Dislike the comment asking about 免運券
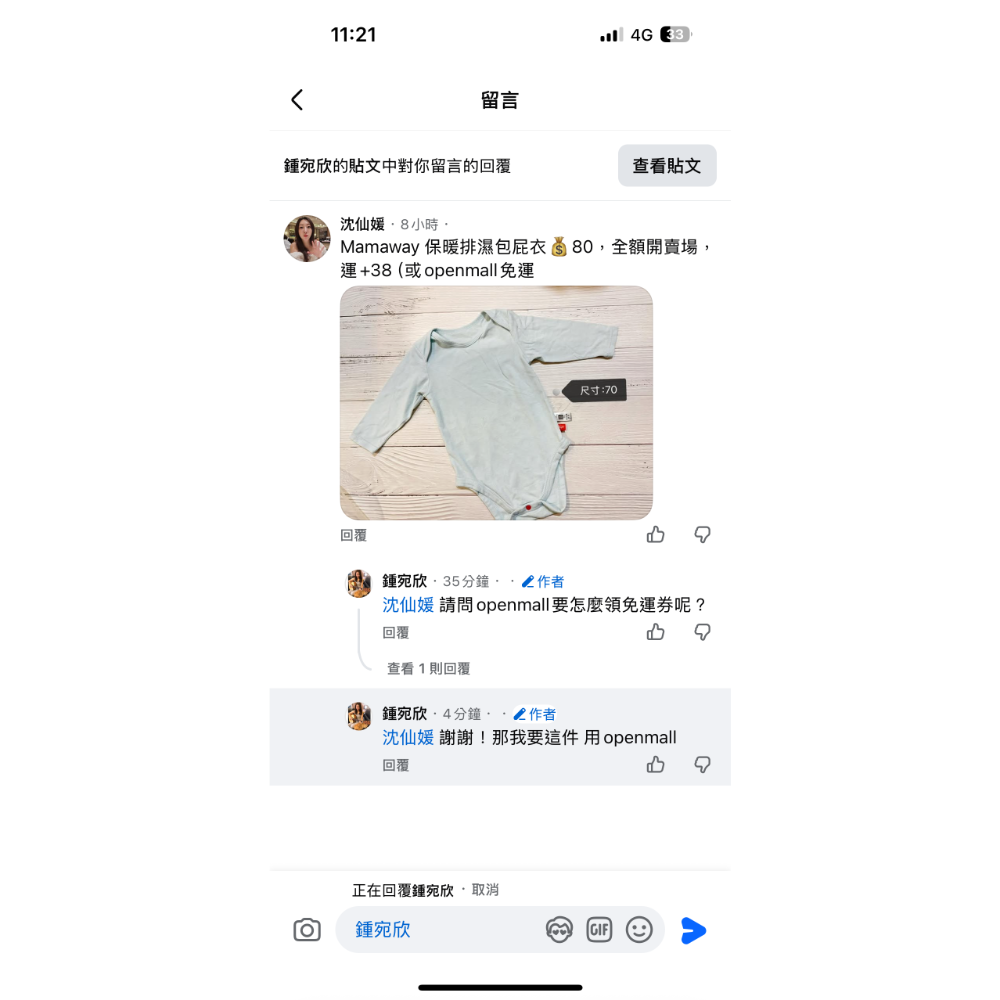 pyautogui.click(x=703, y=632)
